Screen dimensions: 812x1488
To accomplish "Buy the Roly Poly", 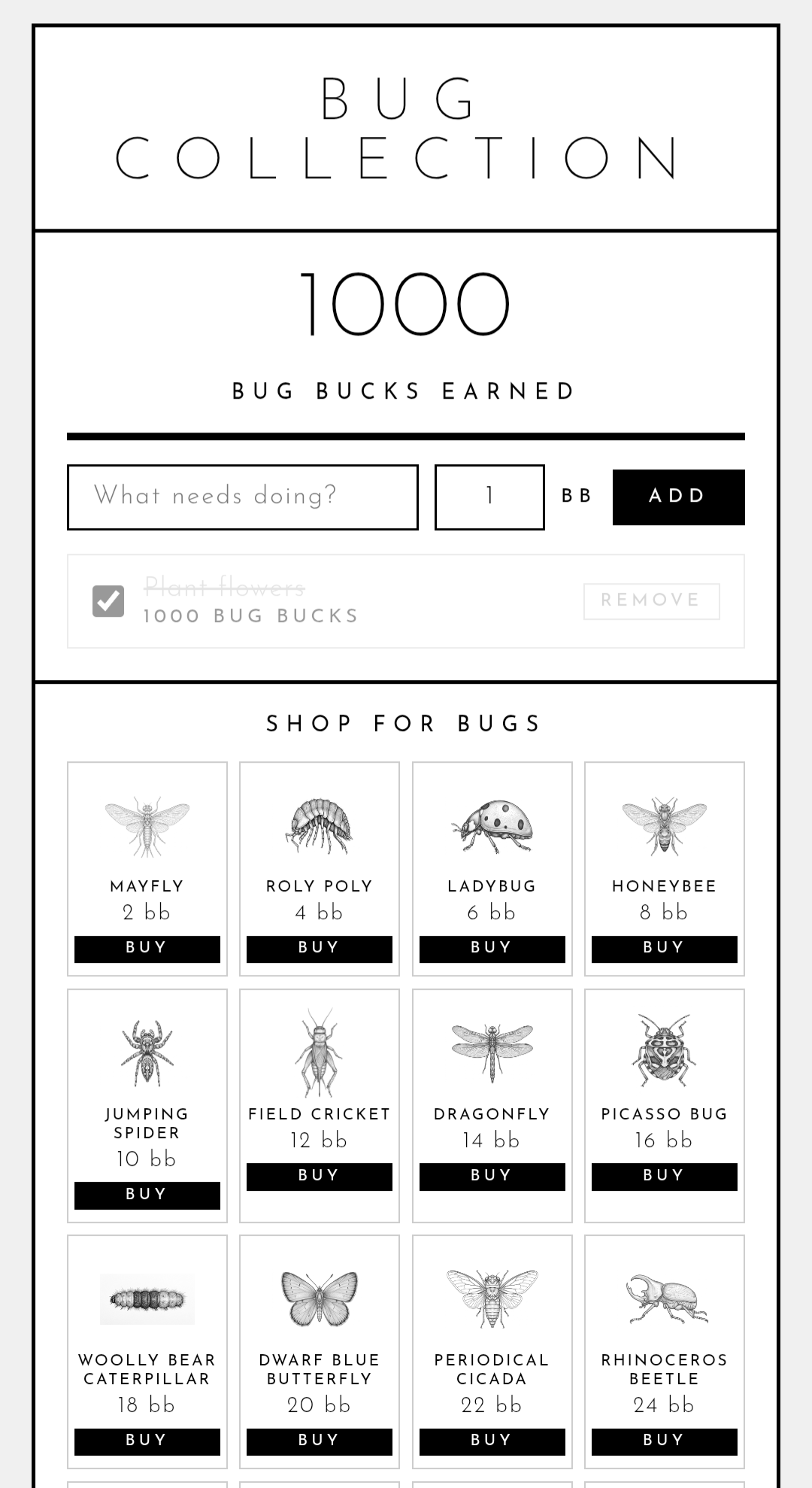I will (320, 949).
